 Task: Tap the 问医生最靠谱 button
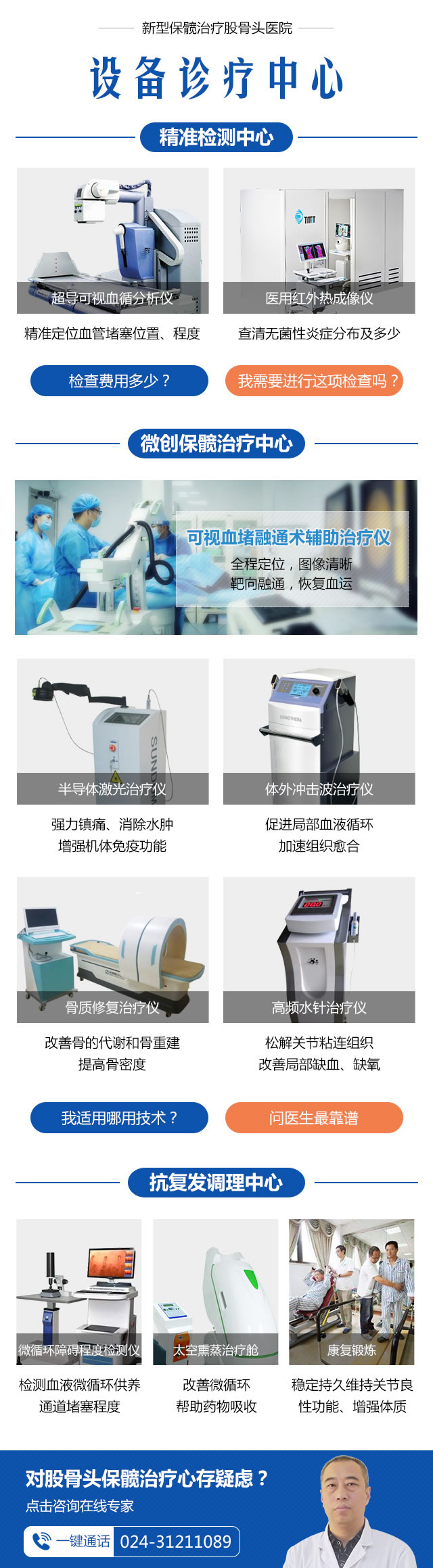point(314,1118)
